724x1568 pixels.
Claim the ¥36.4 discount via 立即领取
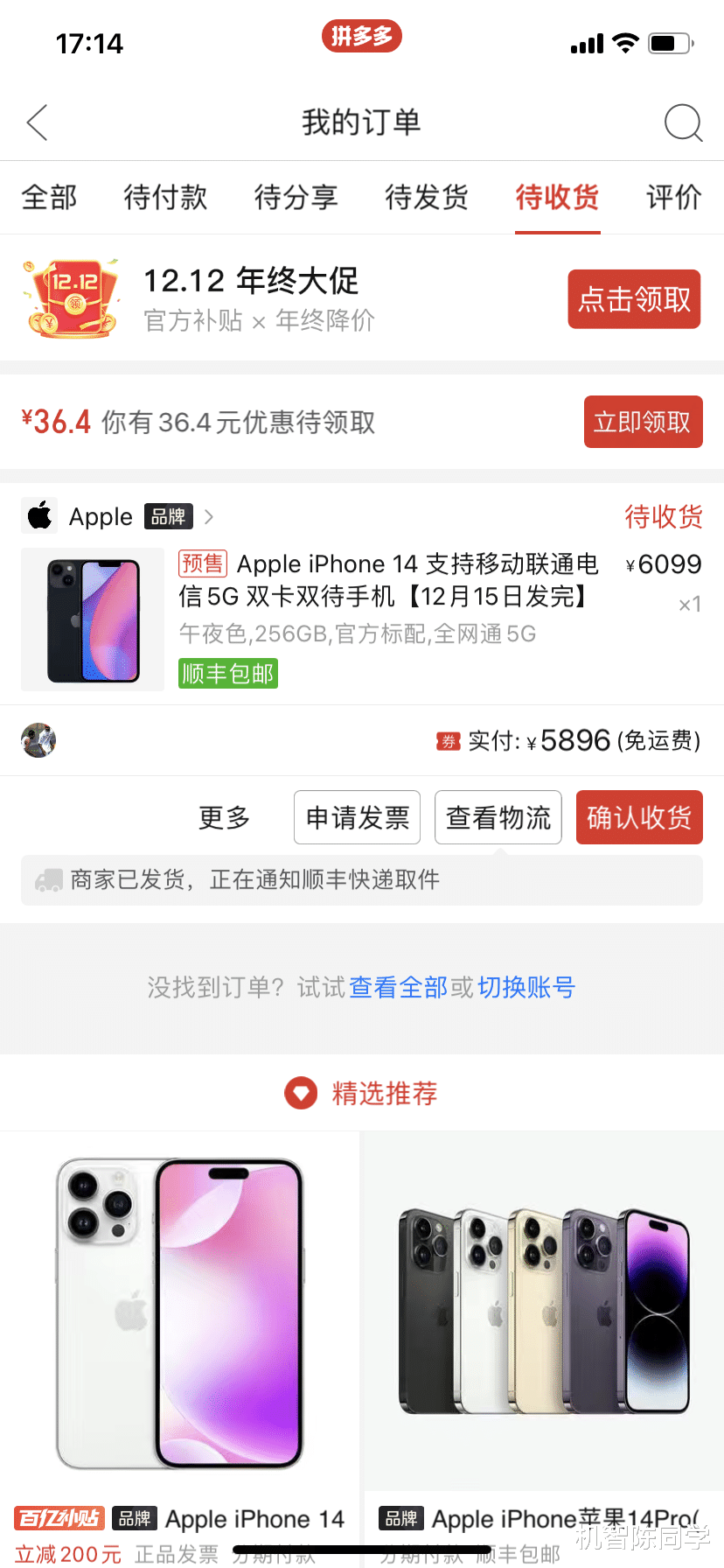644,422
